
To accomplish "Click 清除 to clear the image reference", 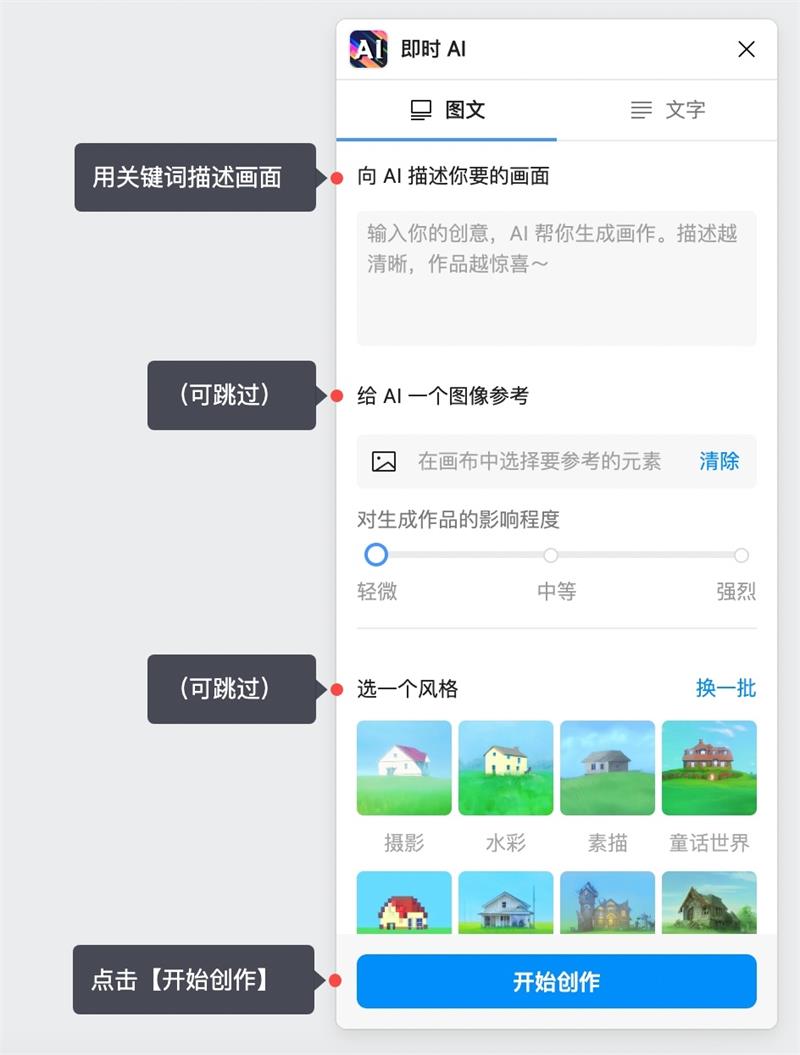I will coord(719,461).
